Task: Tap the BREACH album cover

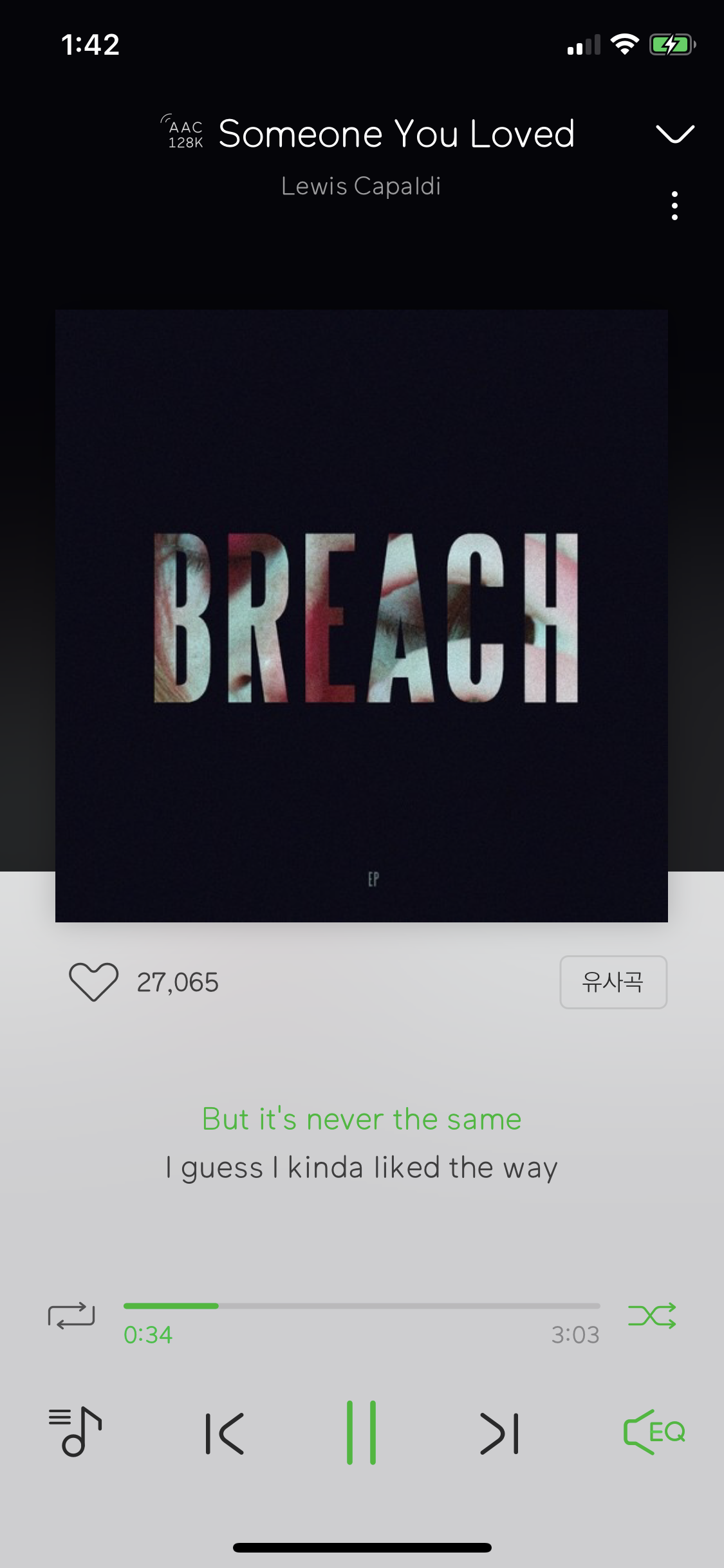Action: point(361,616)
